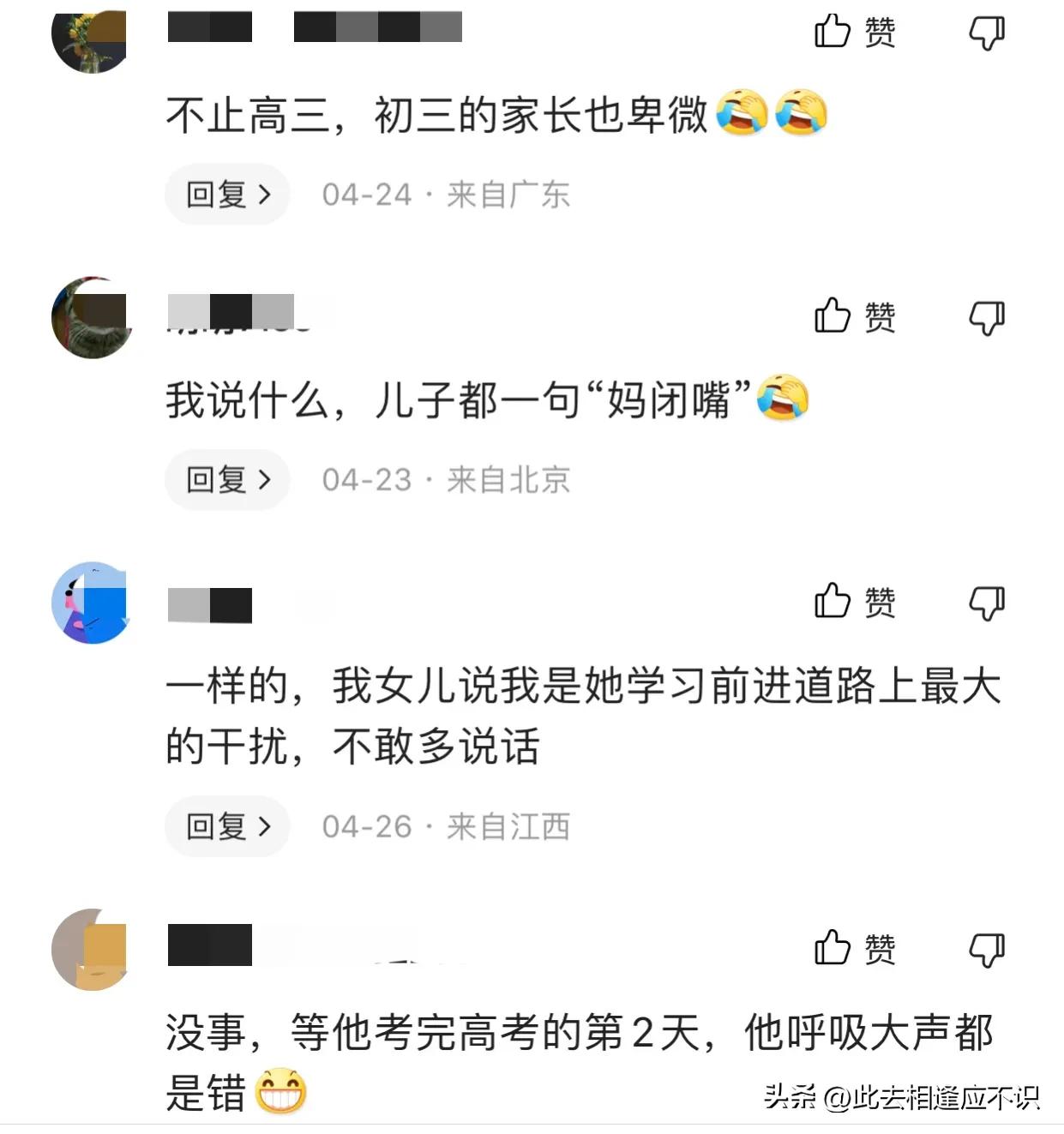Click the blue cartoon avatar of third commenter
1064x1134 pixels.
coord(91,603)
